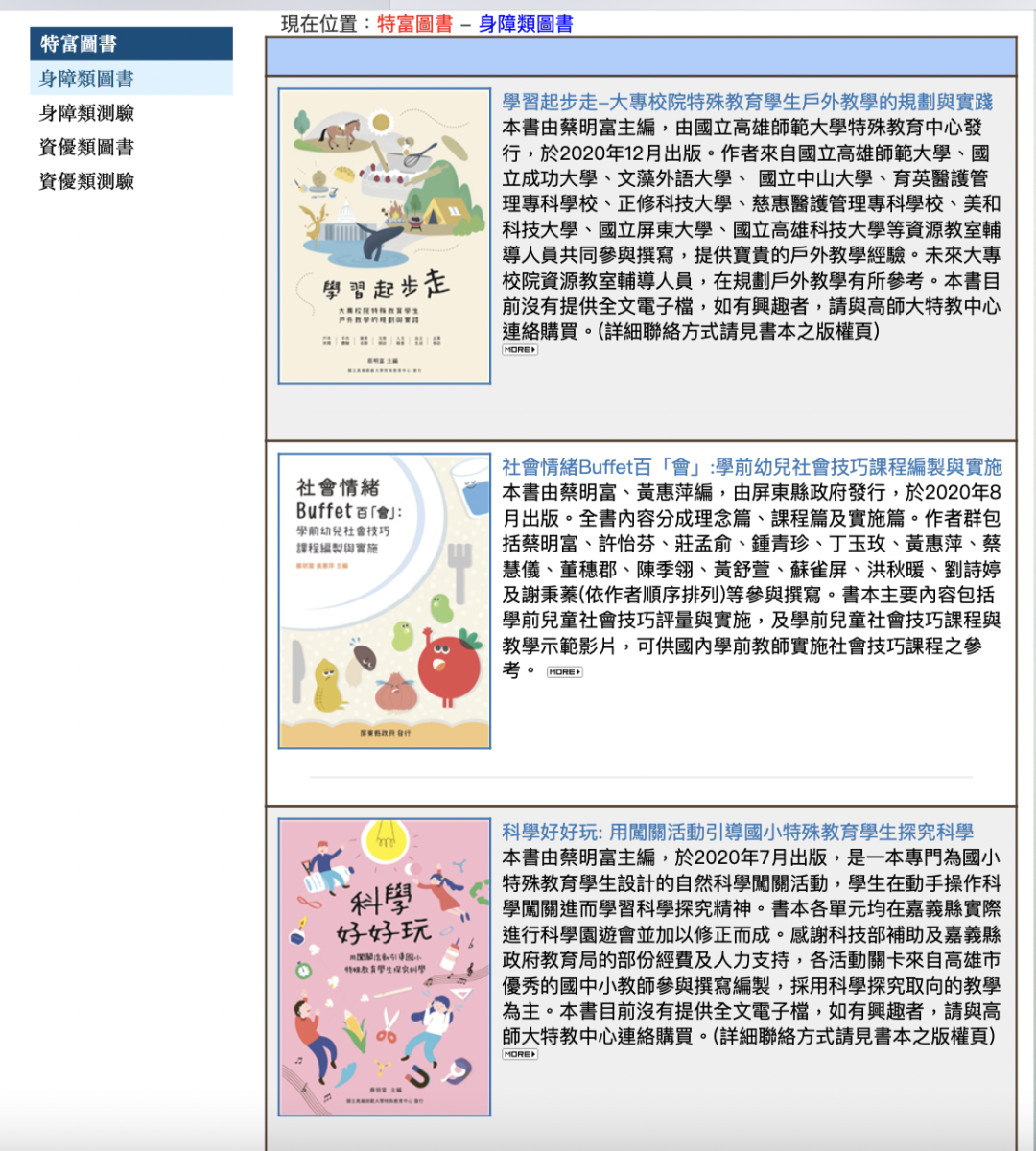Open the 學習起步走 book title link
The image size is (1036, 1151).
pyautogui.click(x=747, y=102)
